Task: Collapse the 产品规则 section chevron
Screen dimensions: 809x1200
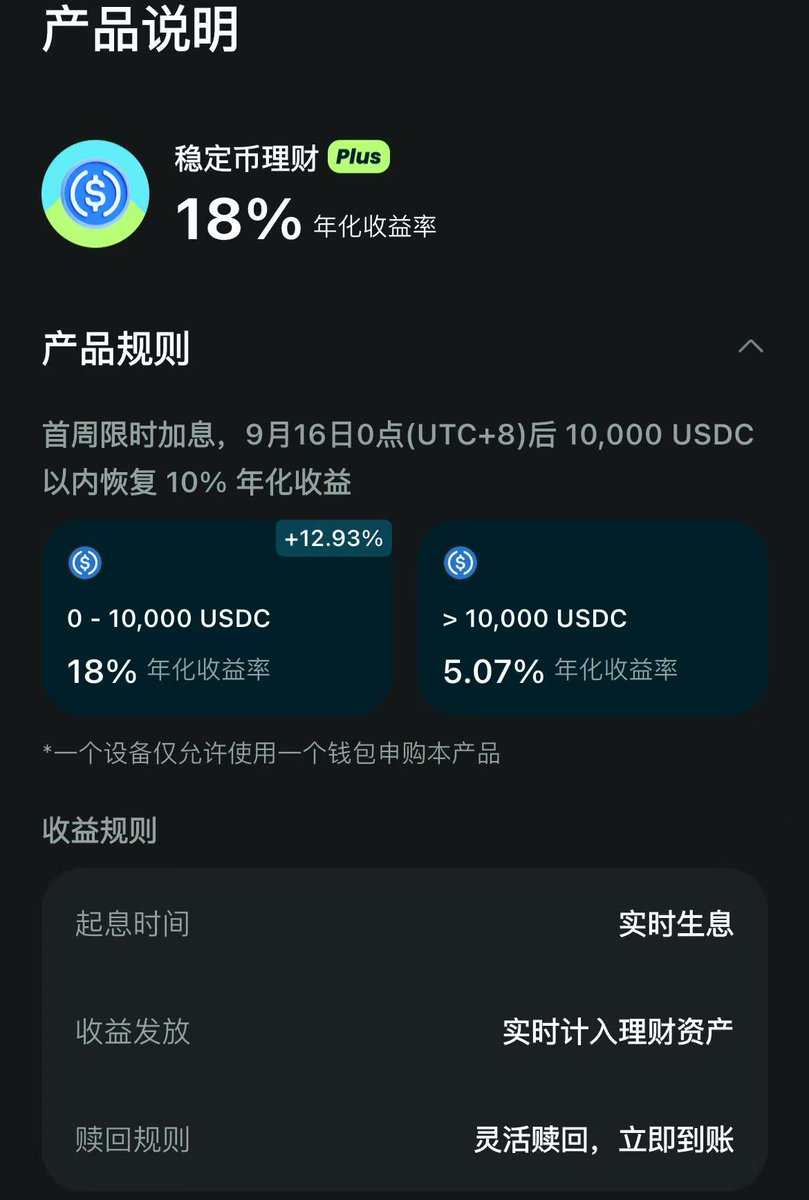Action: tap(750, 347)
